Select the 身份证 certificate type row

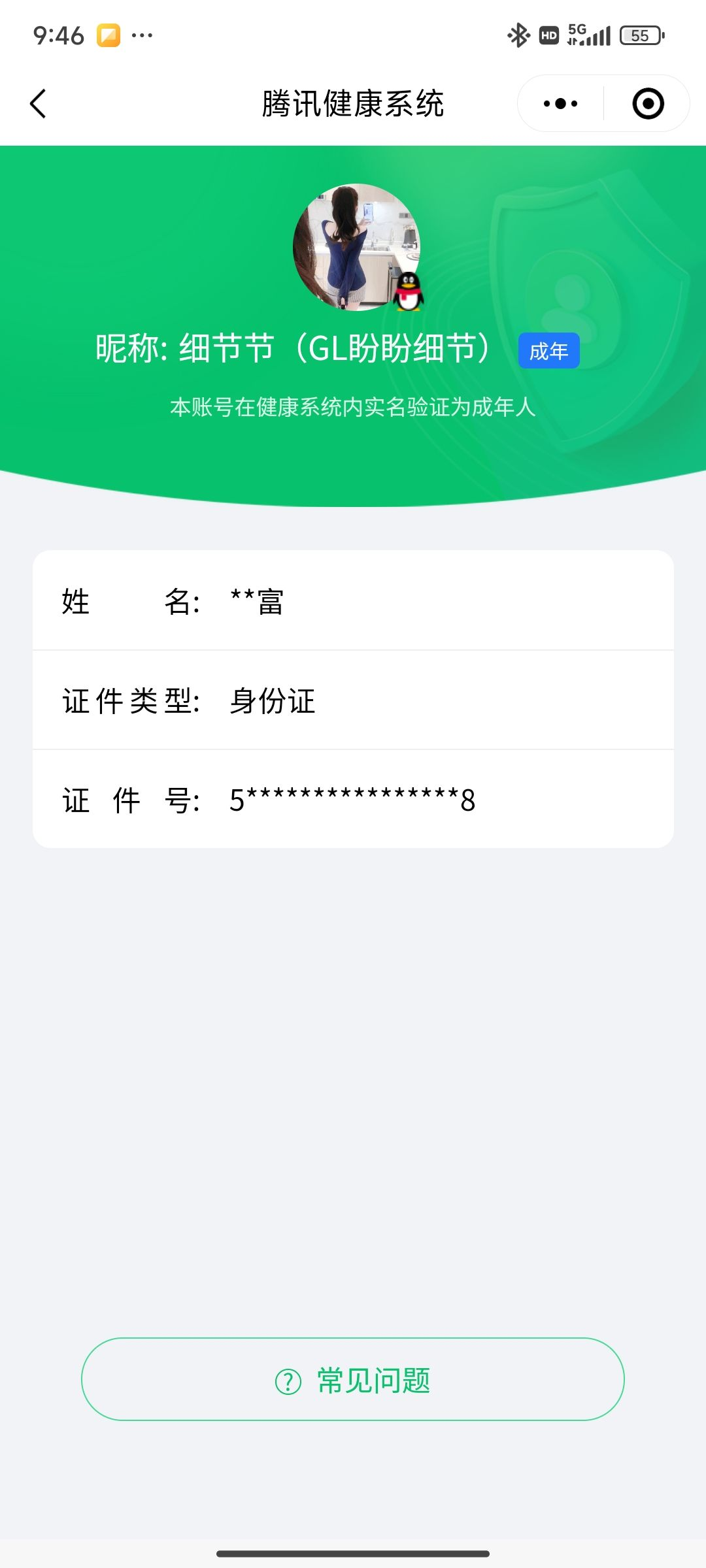[353, 702]
